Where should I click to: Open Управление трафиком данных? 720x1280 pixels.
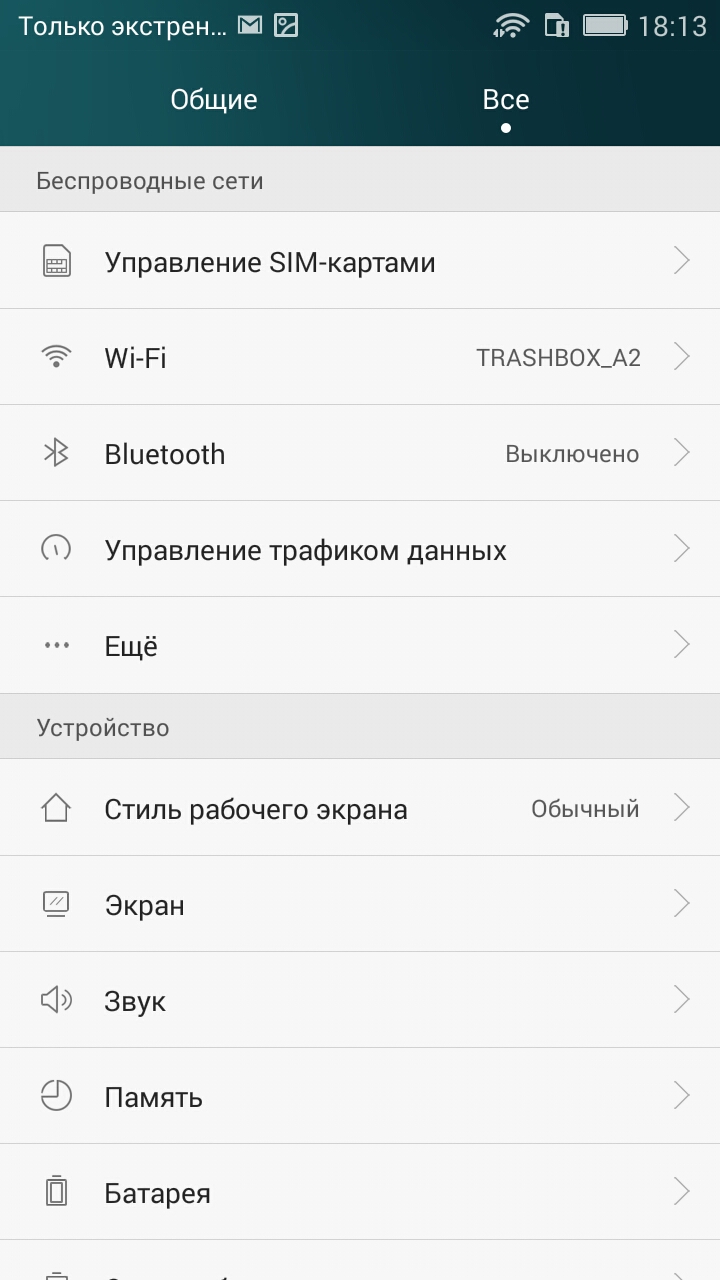point(360,549)
